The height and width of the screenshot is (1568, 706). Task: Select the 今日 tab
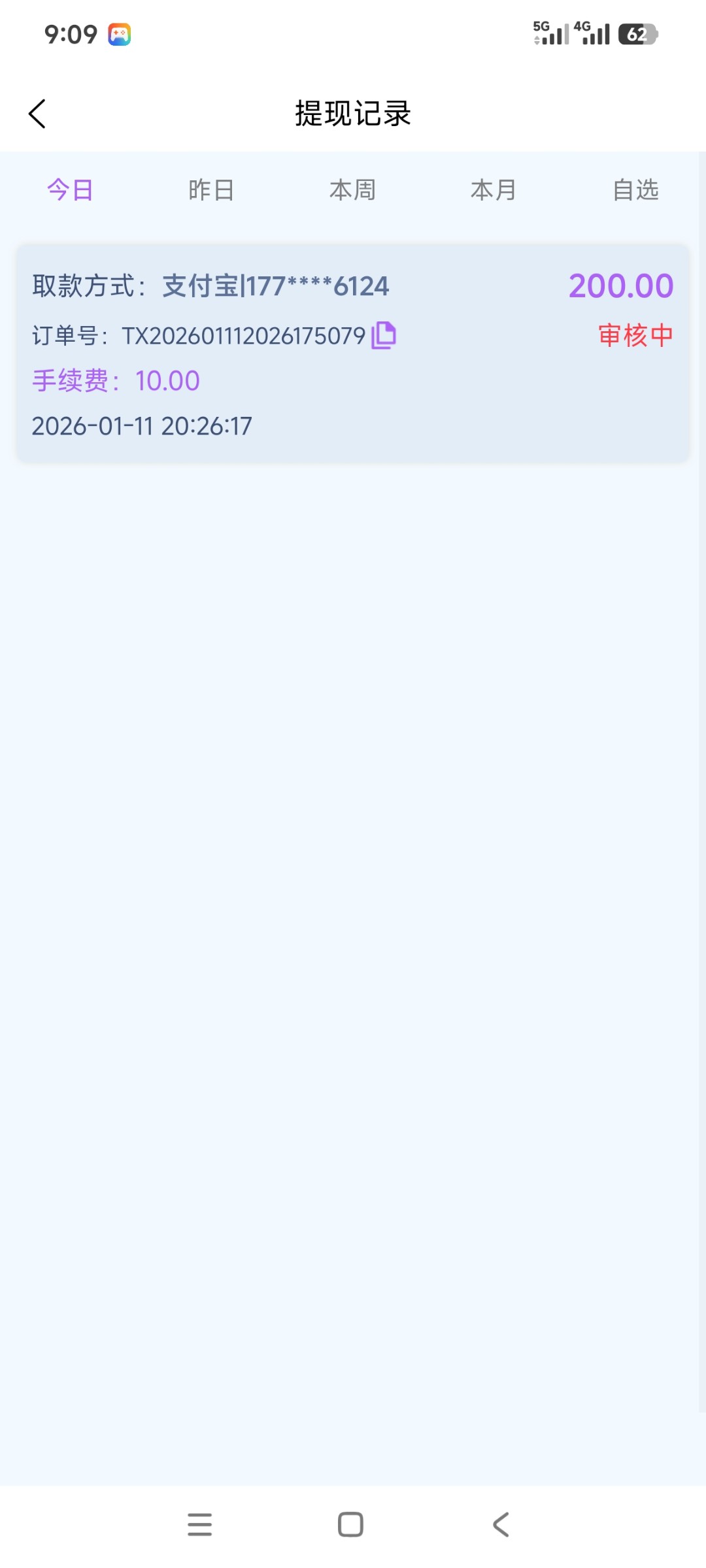[70, 190]
